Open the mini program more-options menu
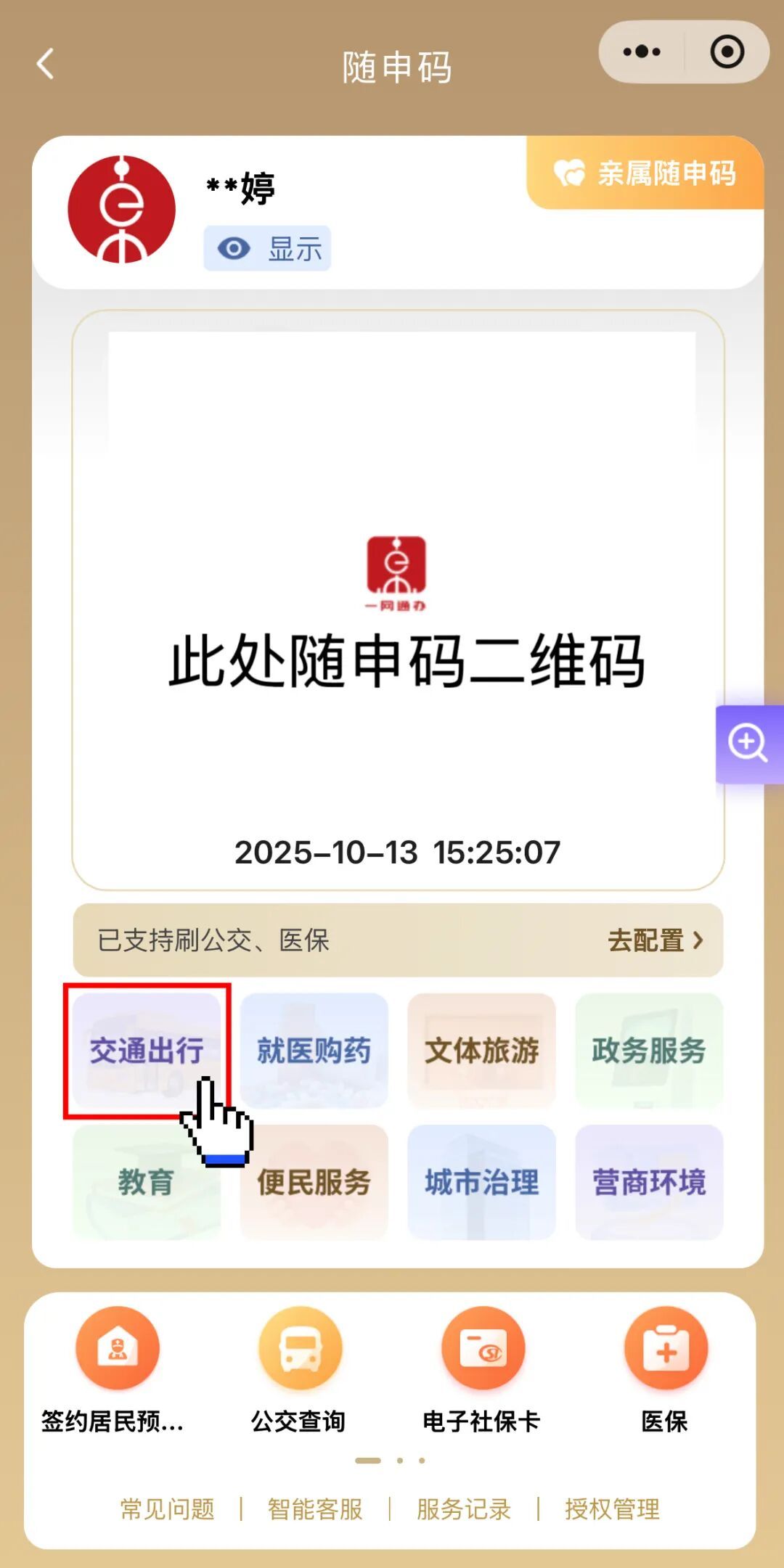Viewport: 784px width, 1568px height. [x=642, y=52]
